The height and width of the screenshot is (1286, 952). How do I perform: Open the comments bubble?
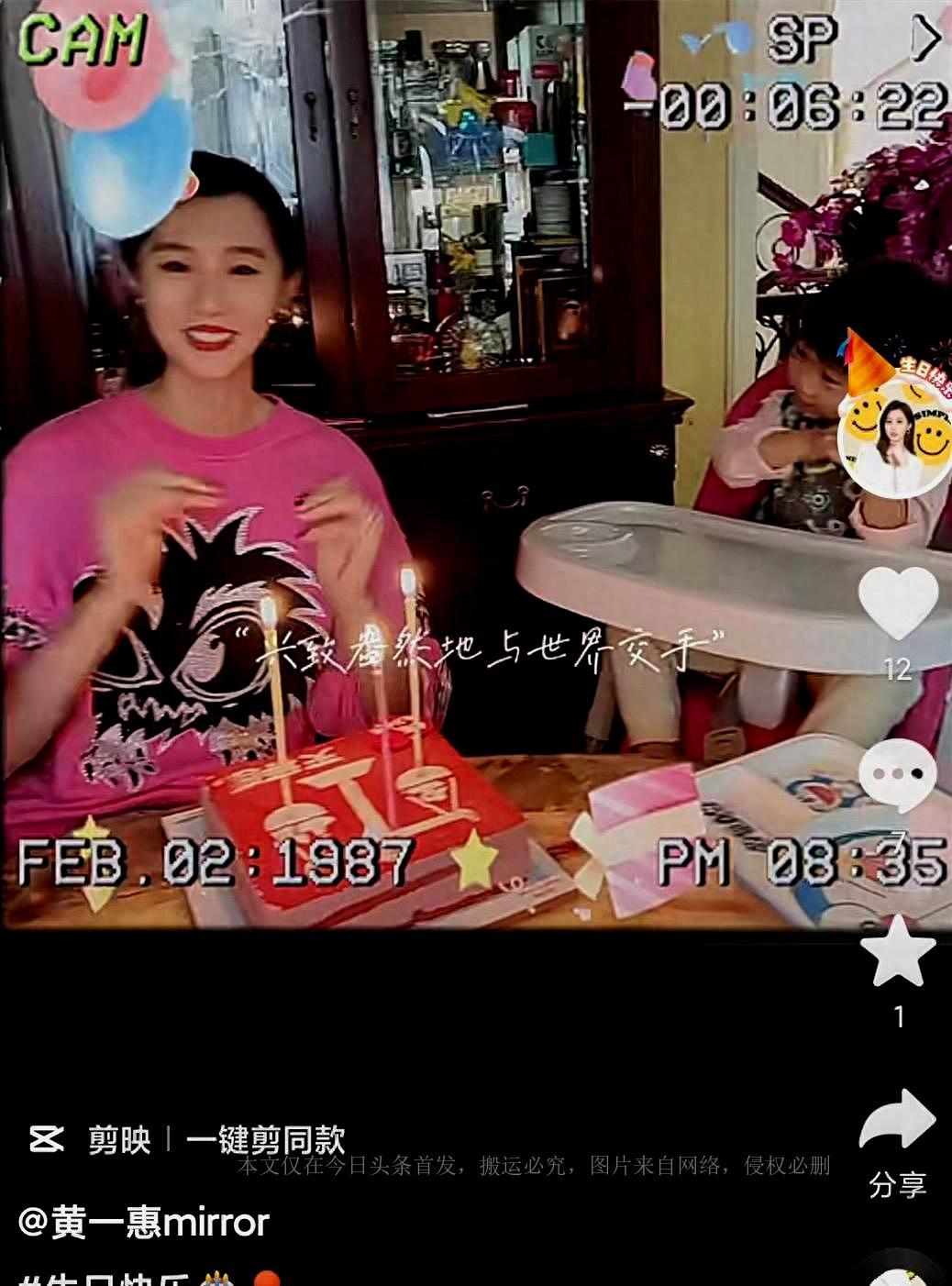point(897,776)
